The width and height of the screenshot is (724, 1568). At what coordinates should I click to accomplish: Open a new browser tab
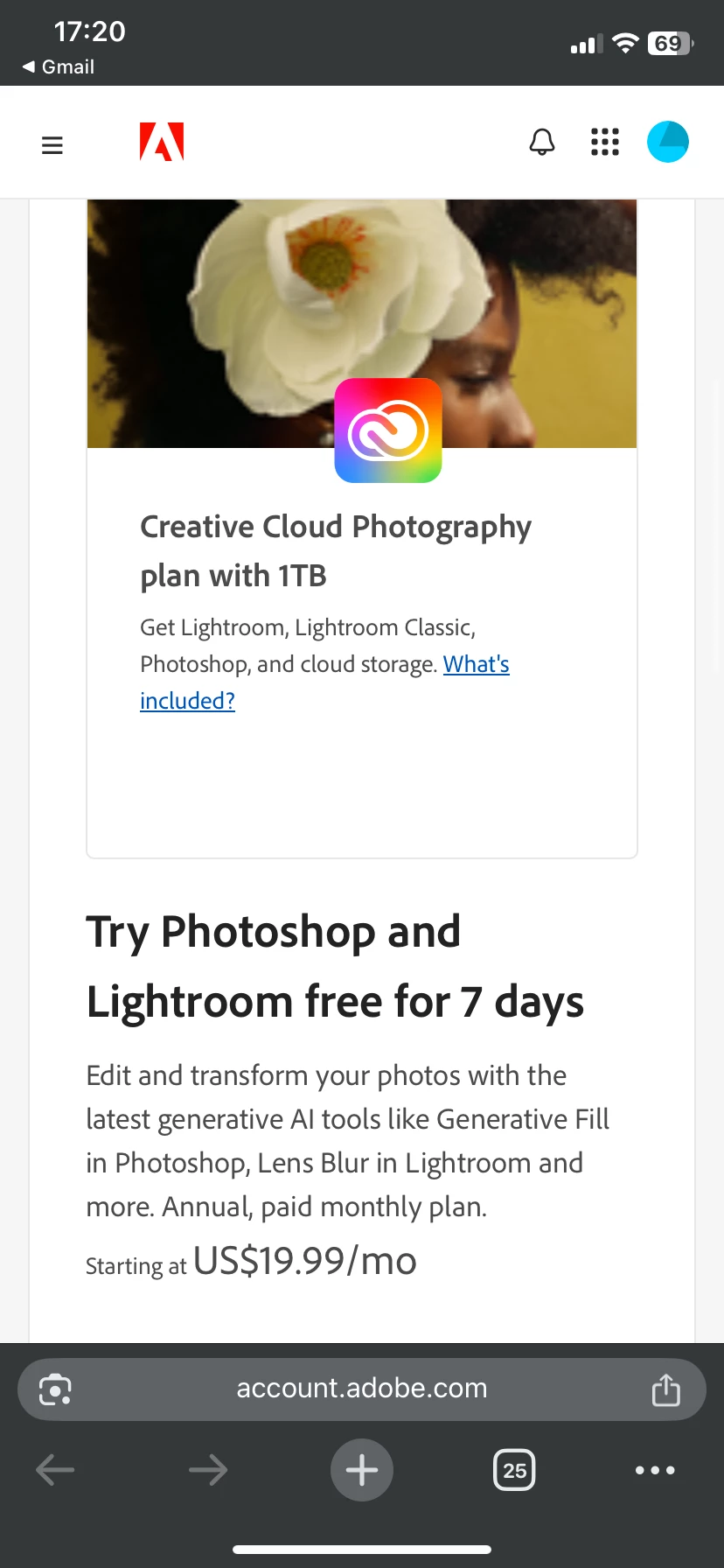[361, 1470]
